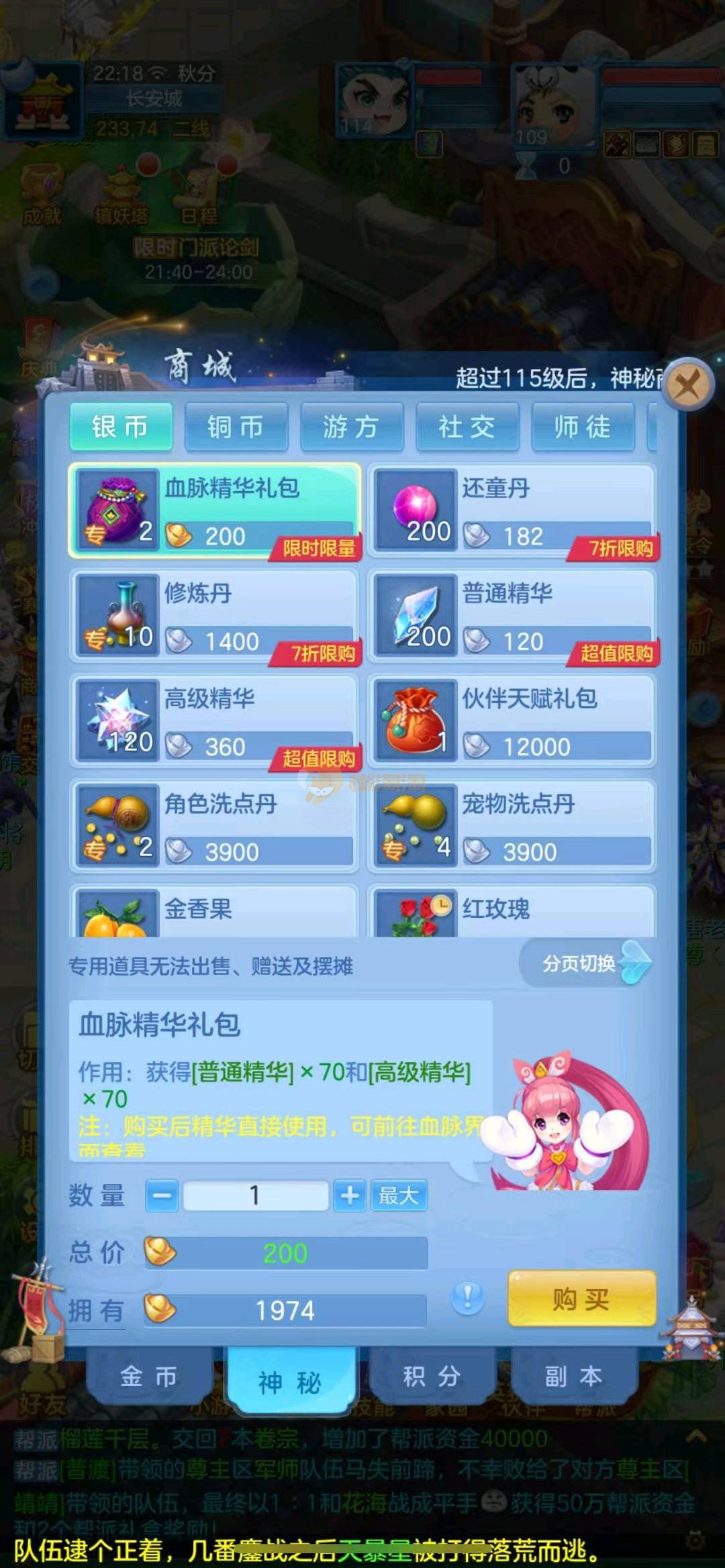This screenshot has width=725, height=1568.
Task: Select the 角色洗点丹 item
Action: click(214, 825)
